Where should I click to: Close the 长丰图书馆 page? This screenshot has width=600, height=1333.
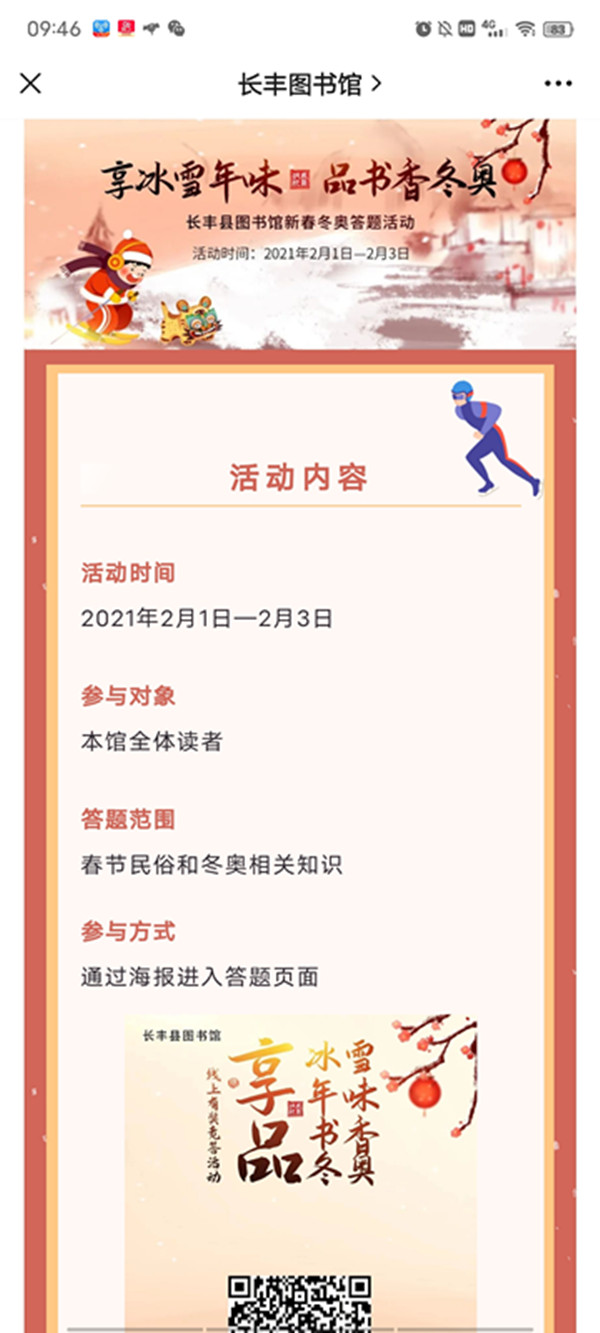[30, 84]
